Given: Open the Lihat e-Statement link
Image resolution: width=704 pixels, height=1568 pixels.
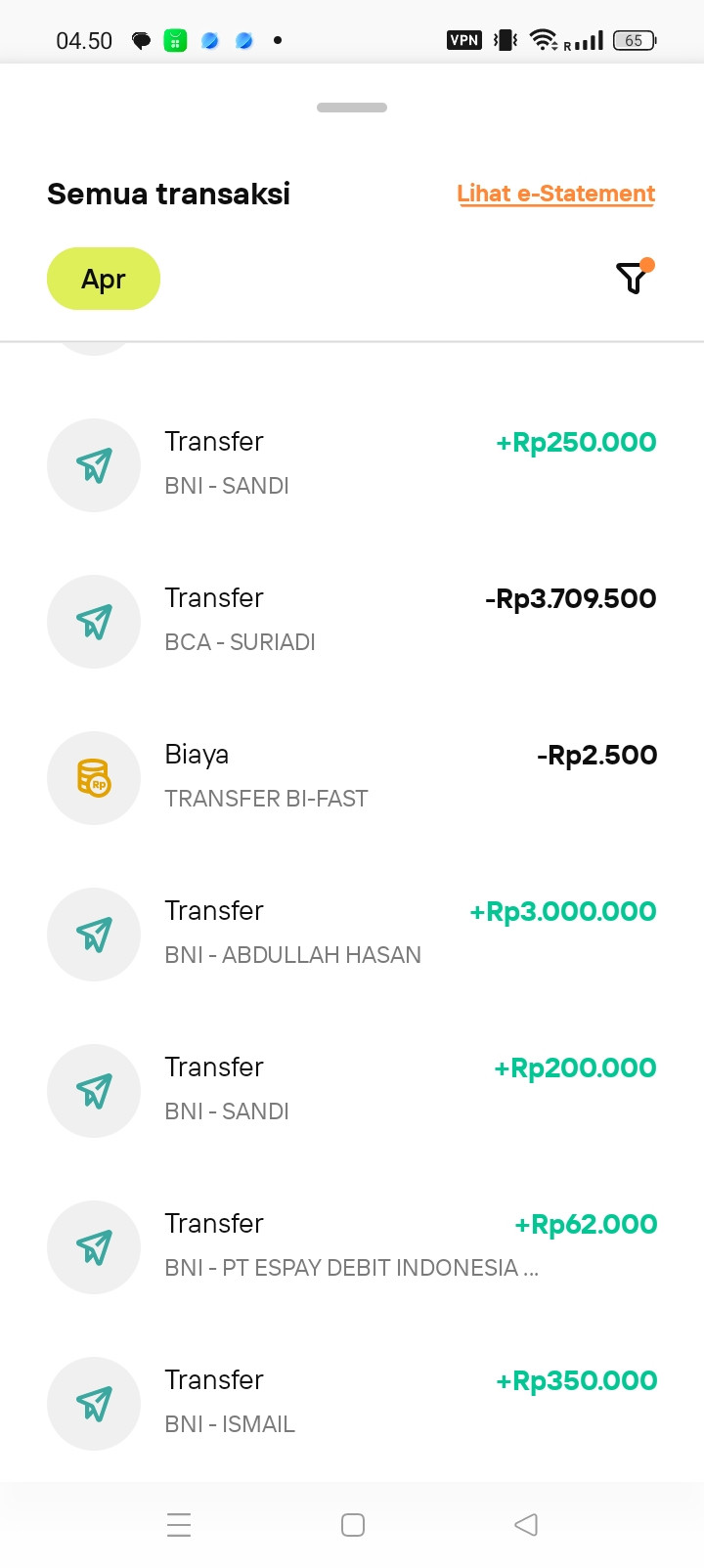Looking at the screenshot, I should [555, 194].
